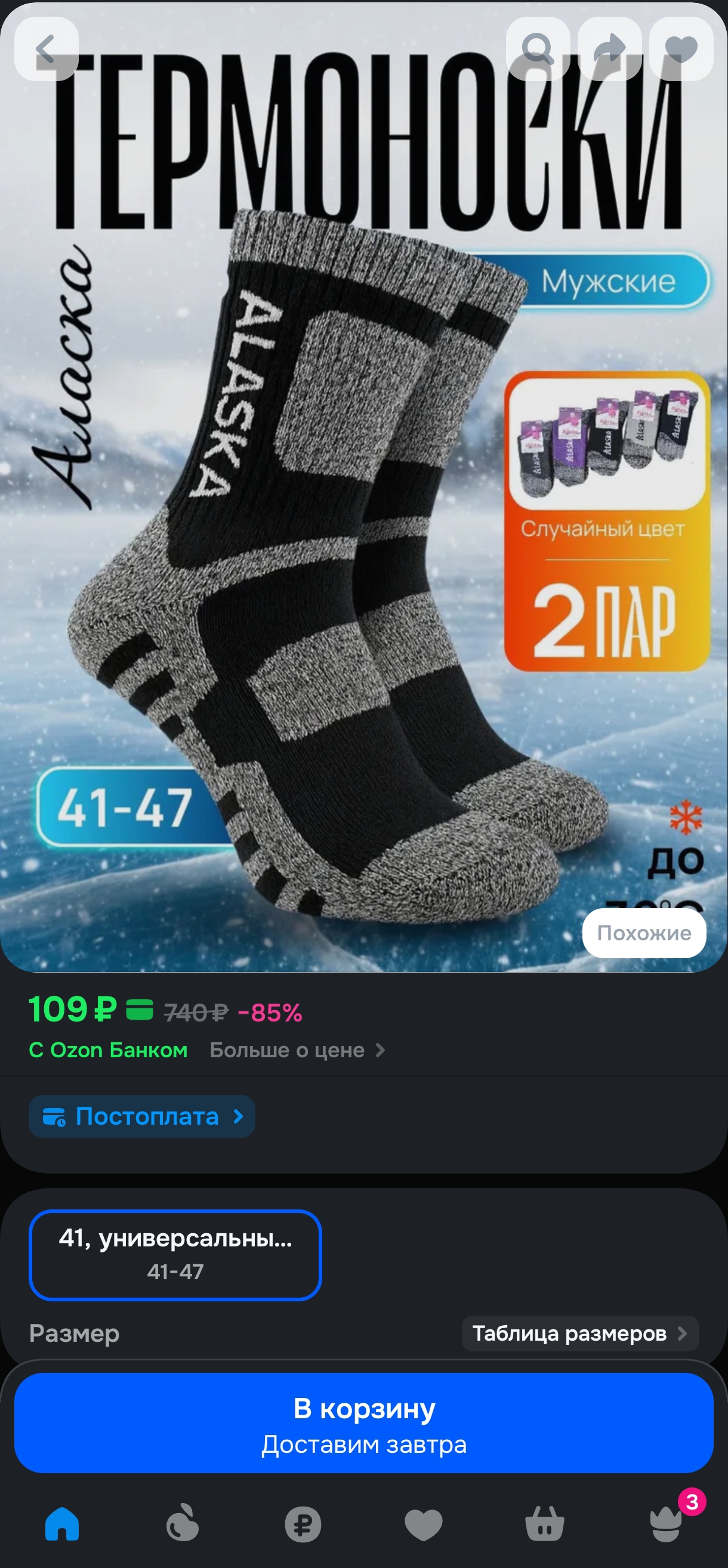Share this thermosocks product

point(609,49)
